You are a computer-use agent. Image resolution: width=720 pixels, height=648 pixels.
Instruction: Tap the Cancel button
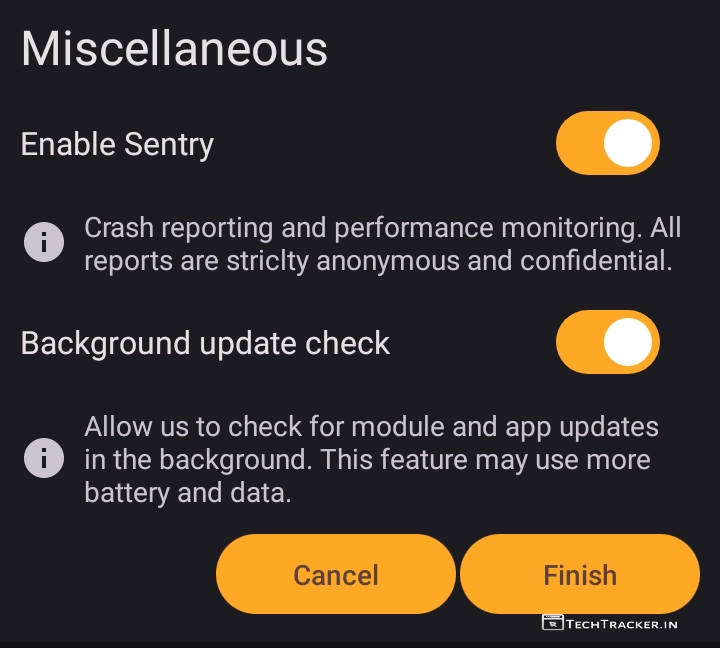(335, 574)
